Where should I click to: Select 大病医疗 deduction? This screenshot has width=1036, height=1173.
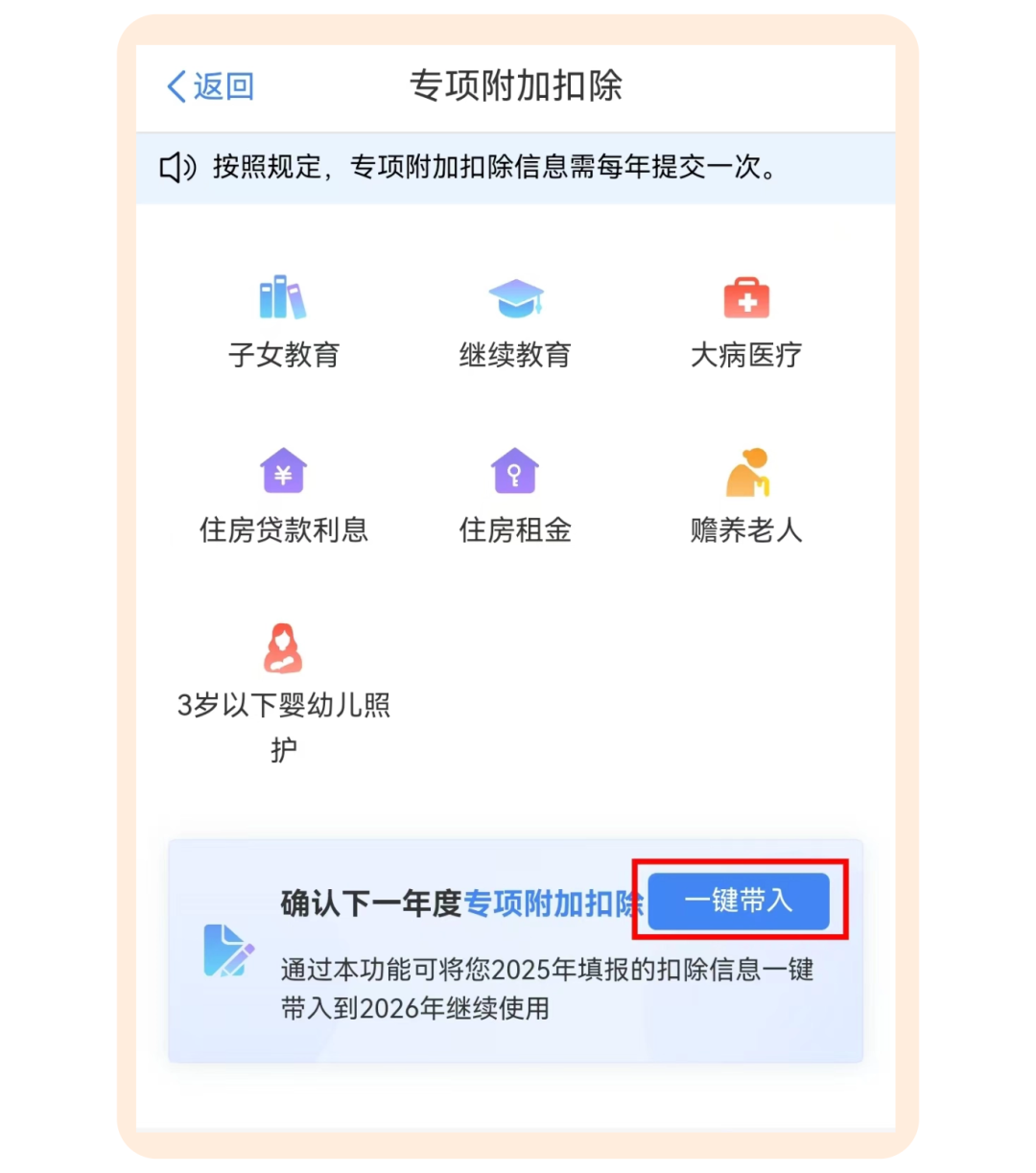(x=745, y=321)
